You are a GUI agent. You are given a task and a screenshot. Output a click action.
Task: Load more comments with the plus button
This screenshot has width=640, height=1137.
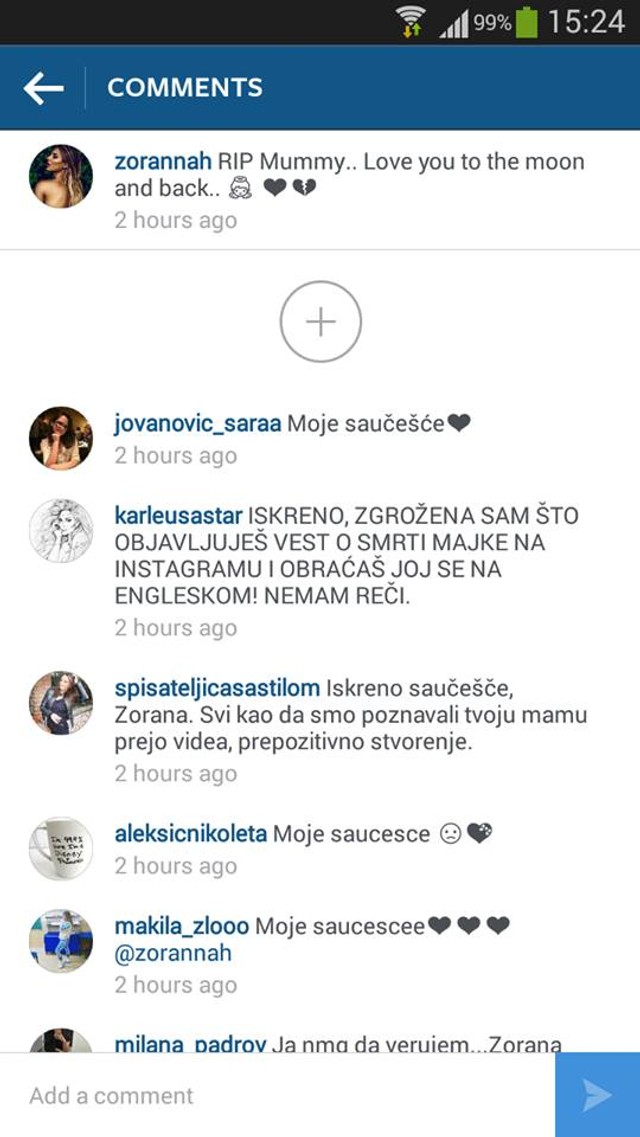[320, 322]
